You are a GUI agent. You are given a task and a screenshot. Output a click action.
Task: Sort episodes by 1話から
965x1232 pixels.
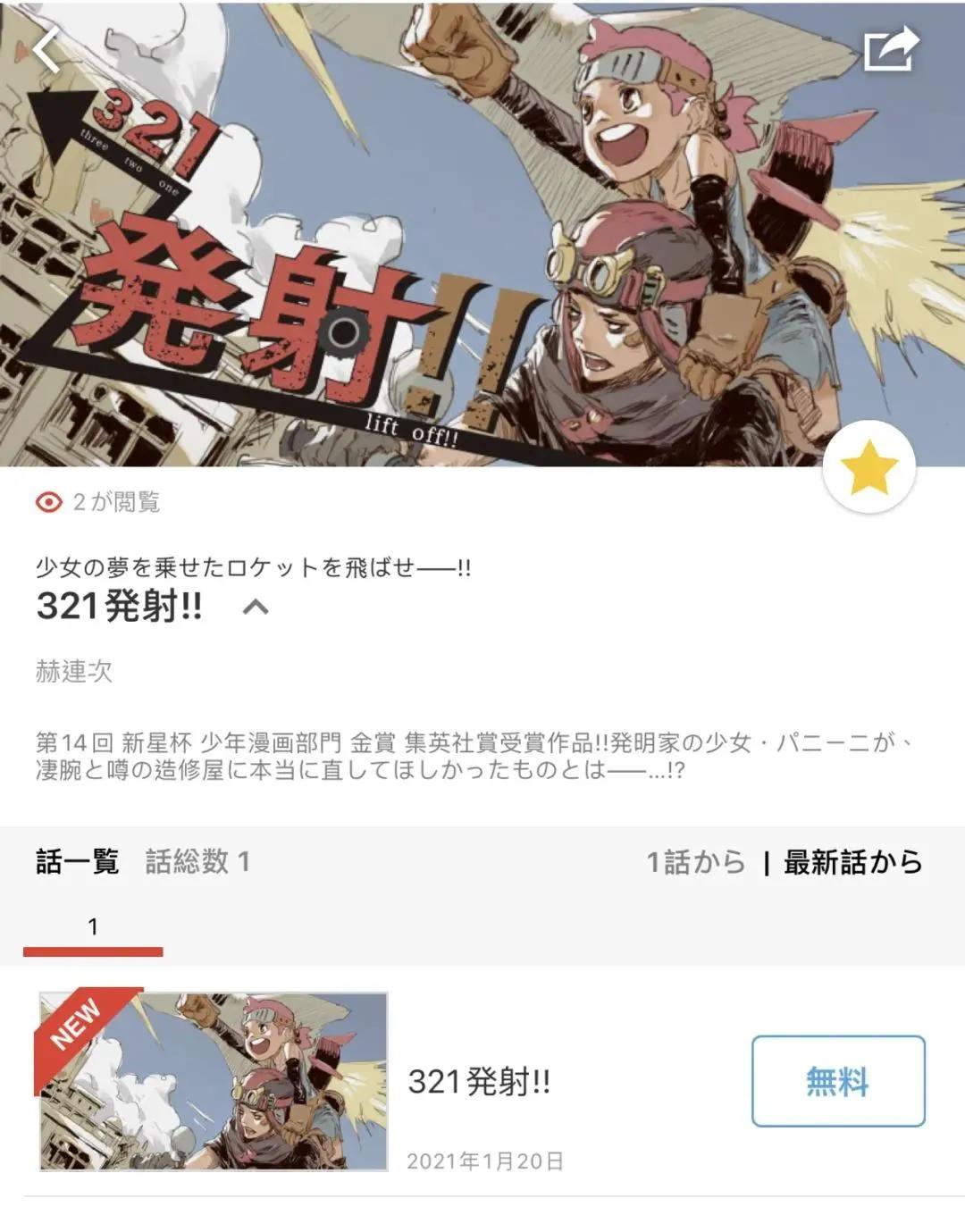695,862
